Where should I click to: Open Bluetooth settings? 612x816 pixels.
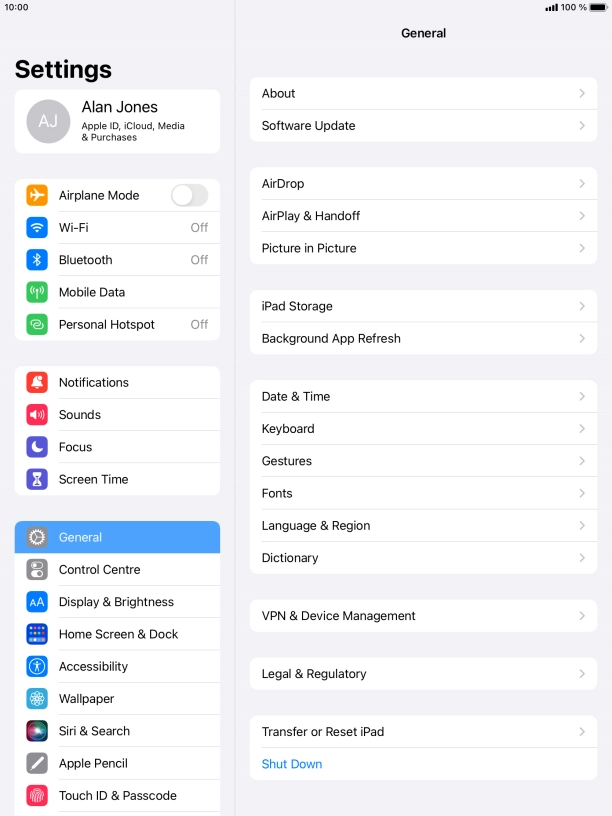(x=117, y=260)
